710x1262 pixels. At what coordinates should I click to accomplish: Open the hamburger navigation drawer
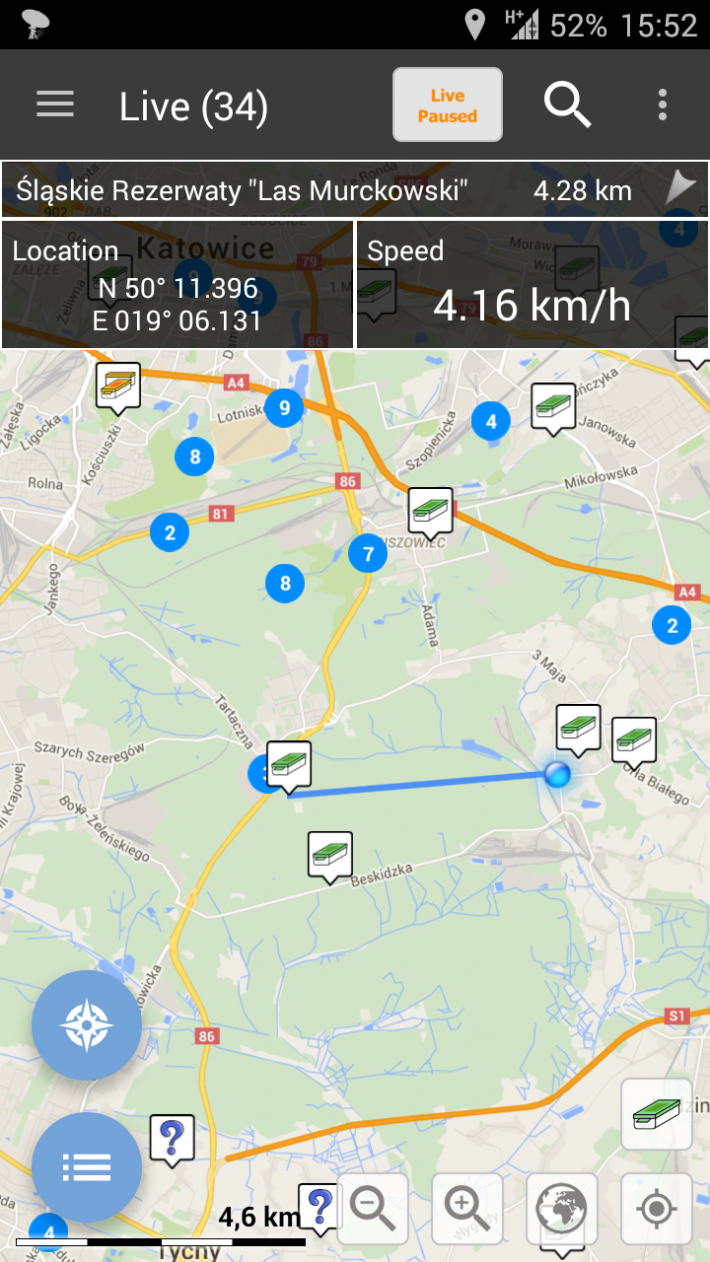click(x=55, y=105)
